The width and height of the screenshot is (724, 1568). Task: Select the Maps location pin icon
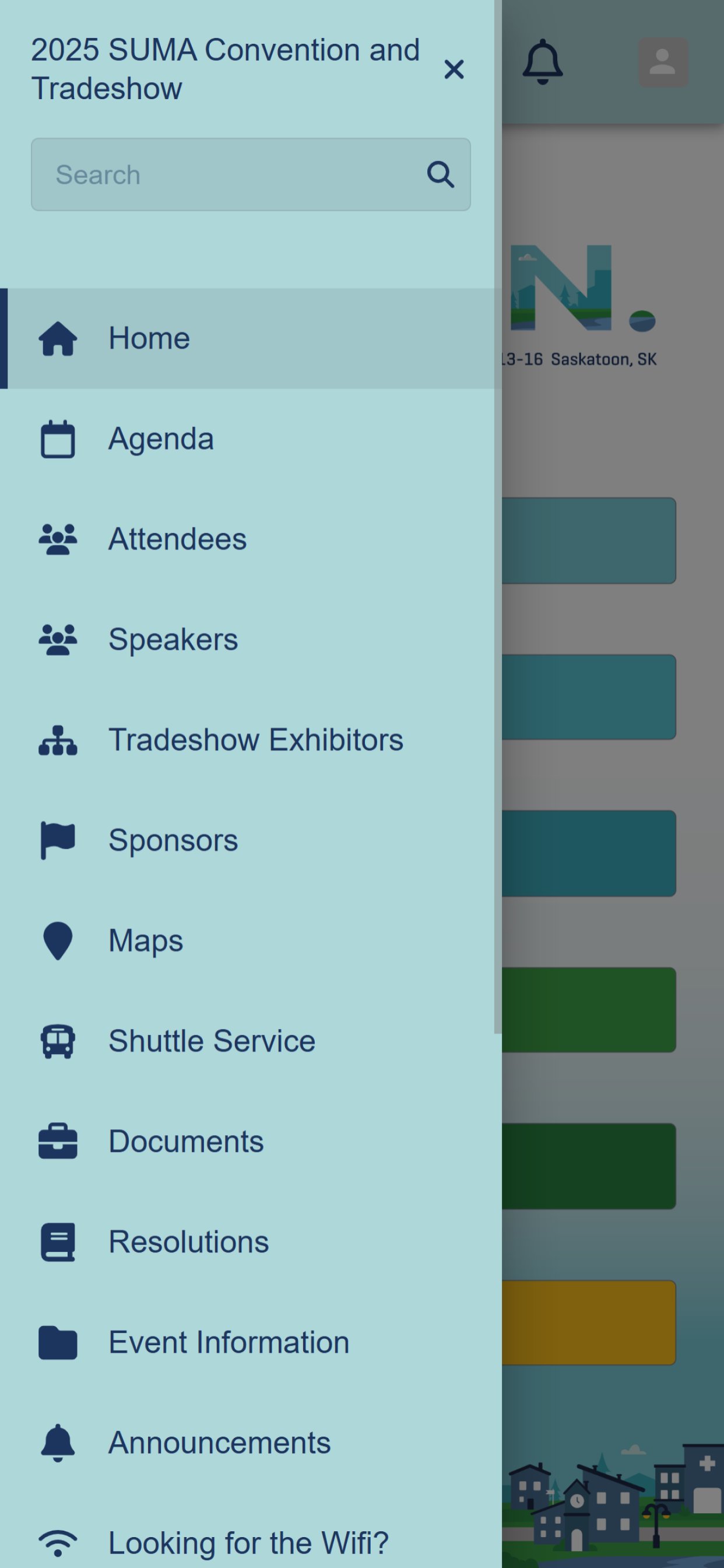point(58,940)
